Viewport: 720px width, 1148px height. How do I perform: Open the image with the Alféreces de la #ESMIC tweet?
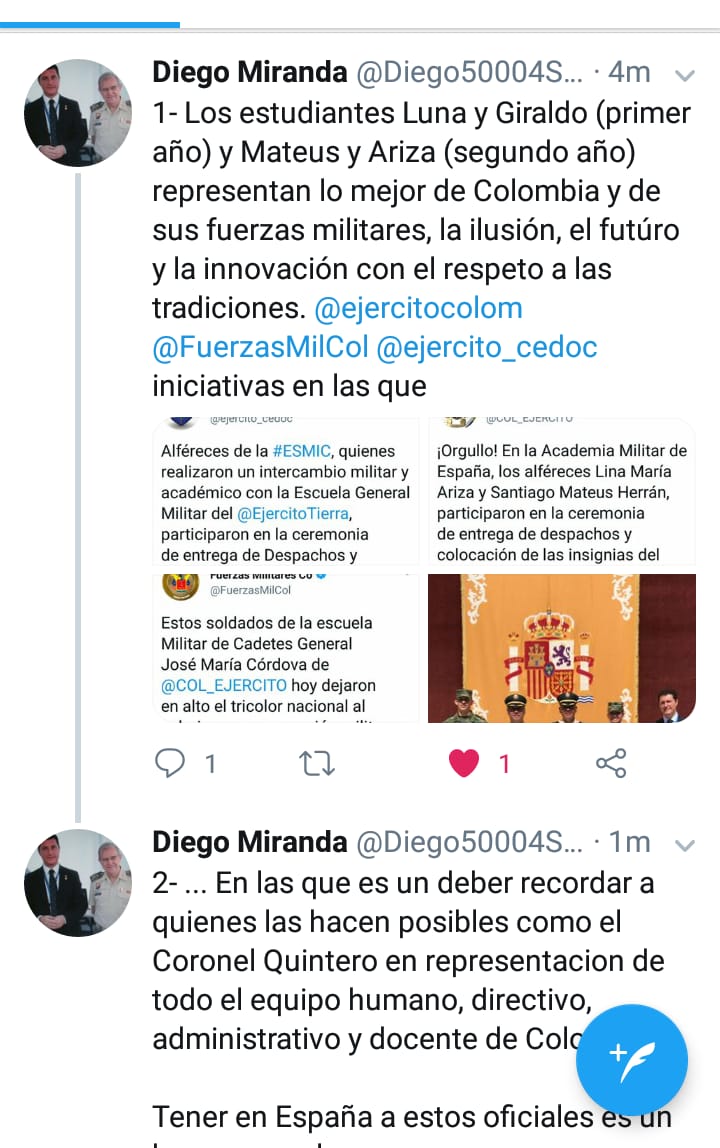pyautogui.click(x=286, y=492)
